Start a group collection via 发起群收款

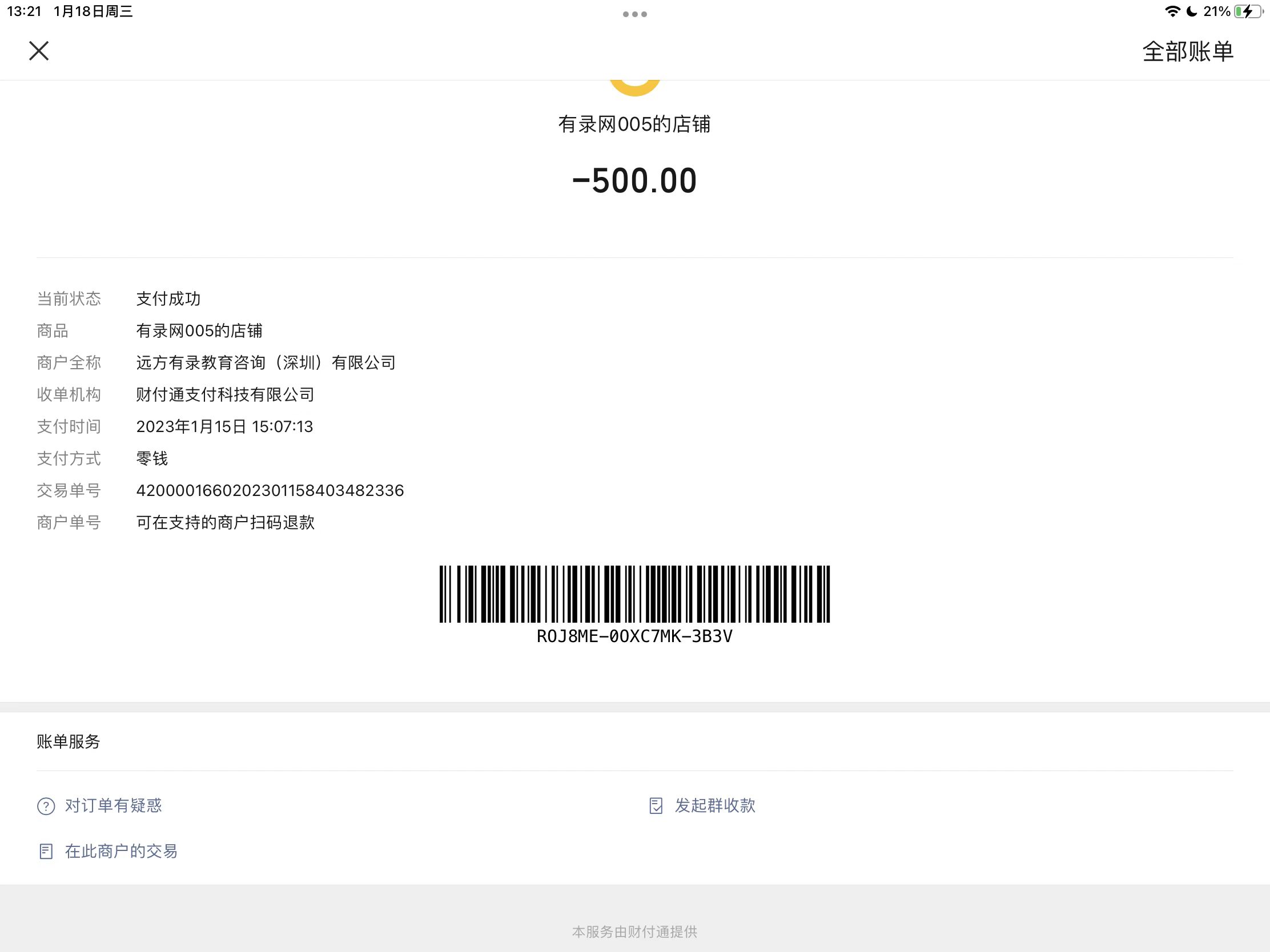pyautogui.click(x=714, y=806)
